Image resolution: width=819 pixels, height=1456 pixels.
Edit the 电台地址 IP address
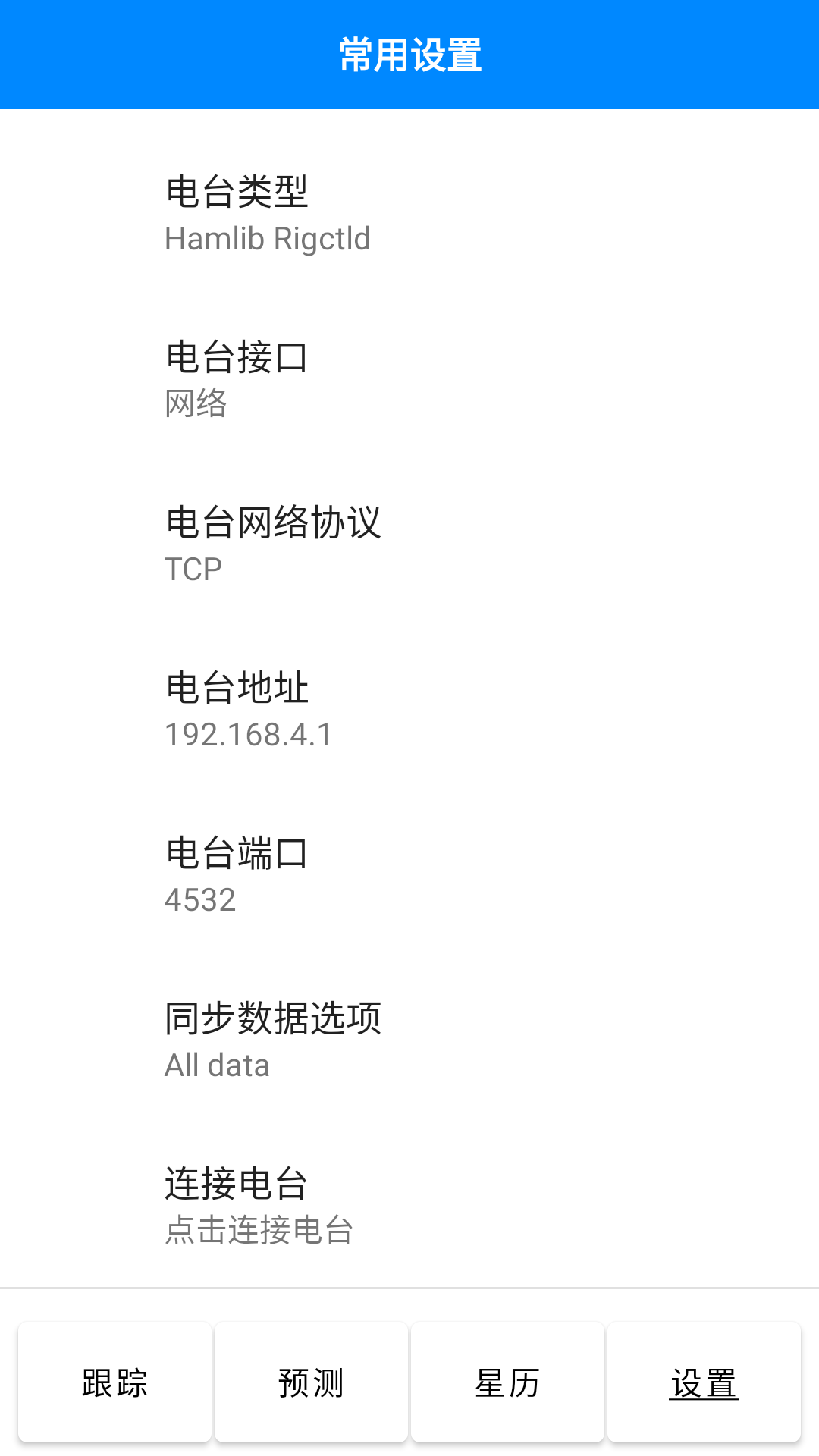click(x=409, y=710)
